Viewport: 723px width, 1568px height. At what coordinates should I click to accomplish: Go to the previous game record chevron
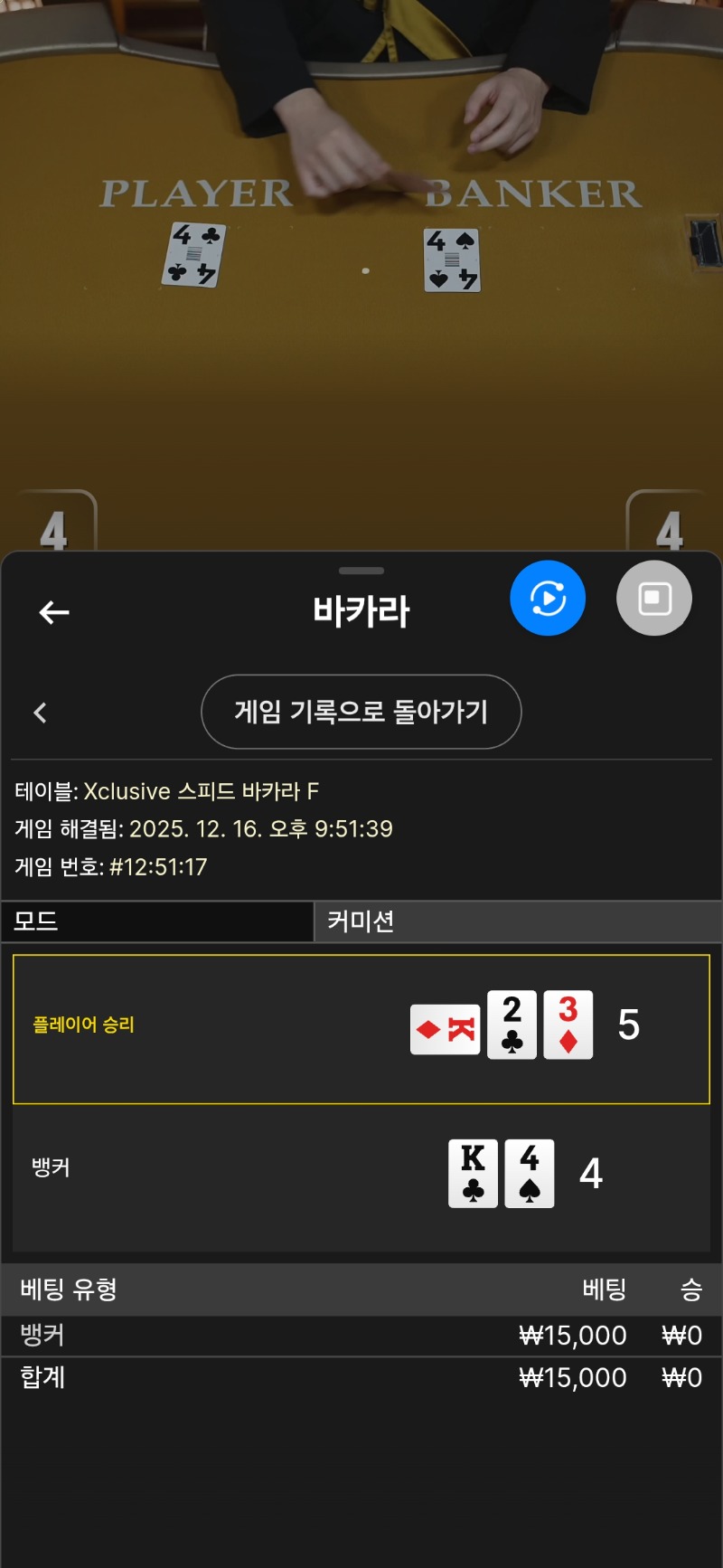[40, 713]
